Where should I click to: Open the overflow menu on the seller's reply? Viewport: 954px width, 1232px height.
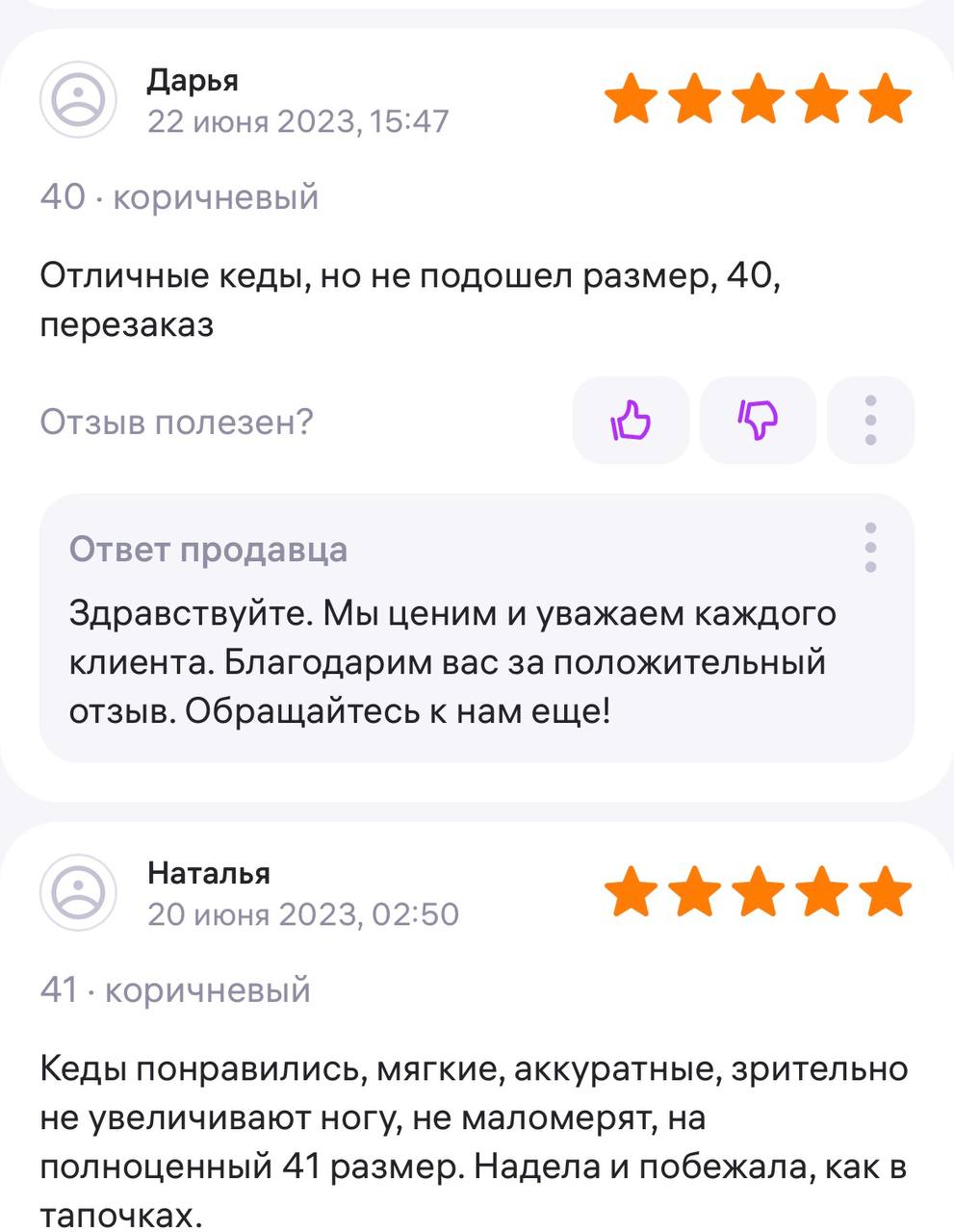[x=870, y=548]
